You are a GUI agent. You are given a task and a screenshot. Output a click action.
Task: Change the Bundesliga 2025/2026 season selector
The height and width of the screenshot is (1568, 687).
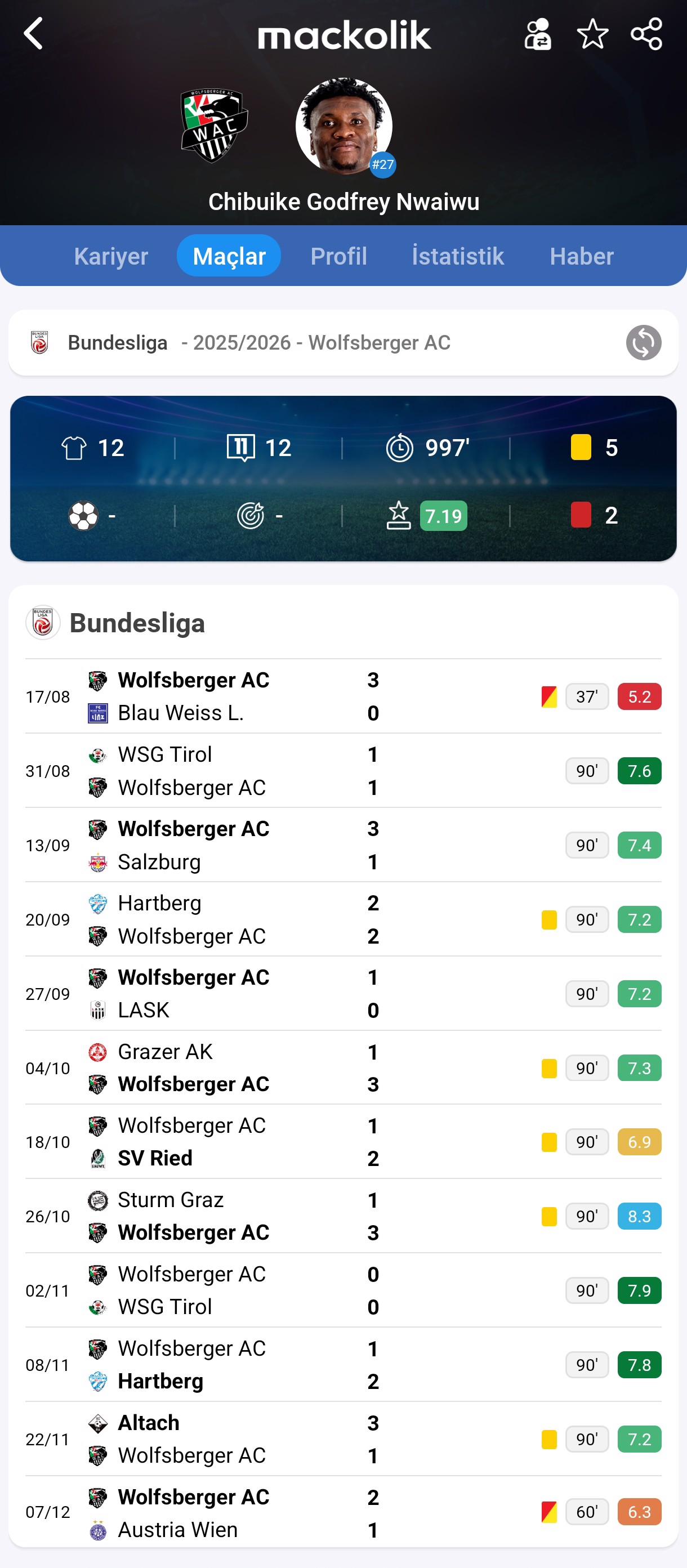click(x=643, y=343)
